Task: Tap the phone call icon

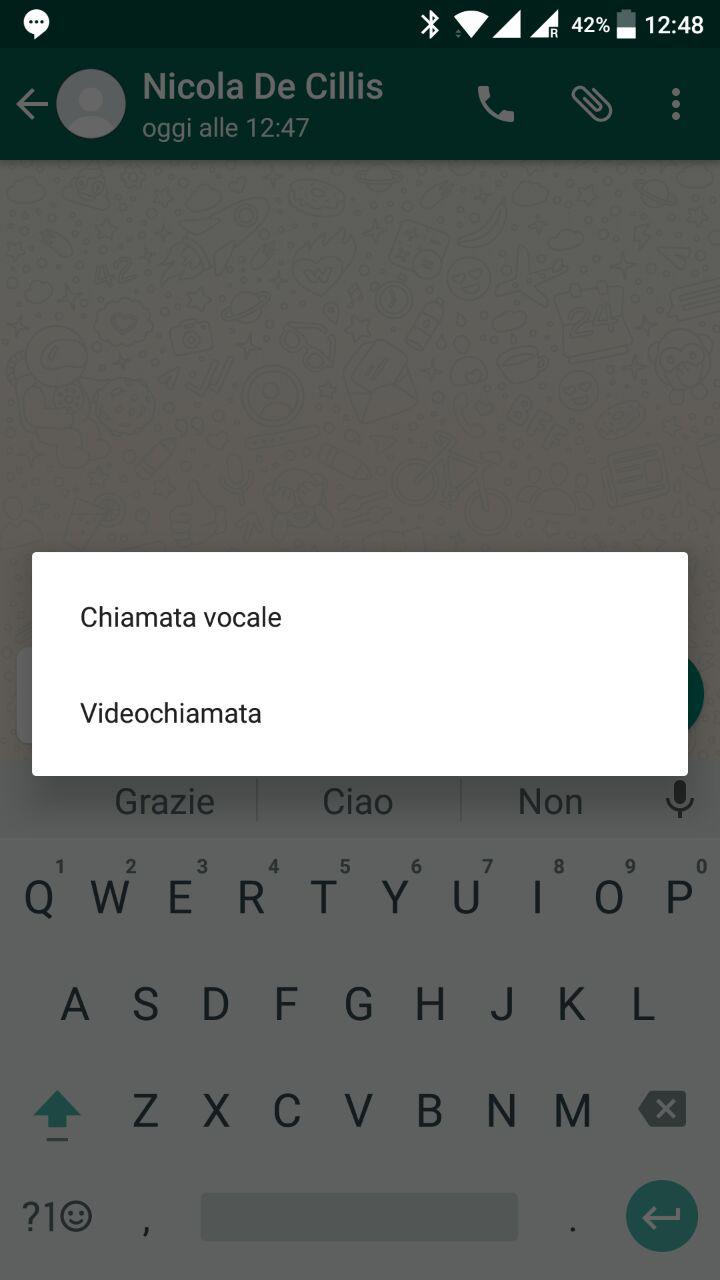Action: tap(495, 104)
